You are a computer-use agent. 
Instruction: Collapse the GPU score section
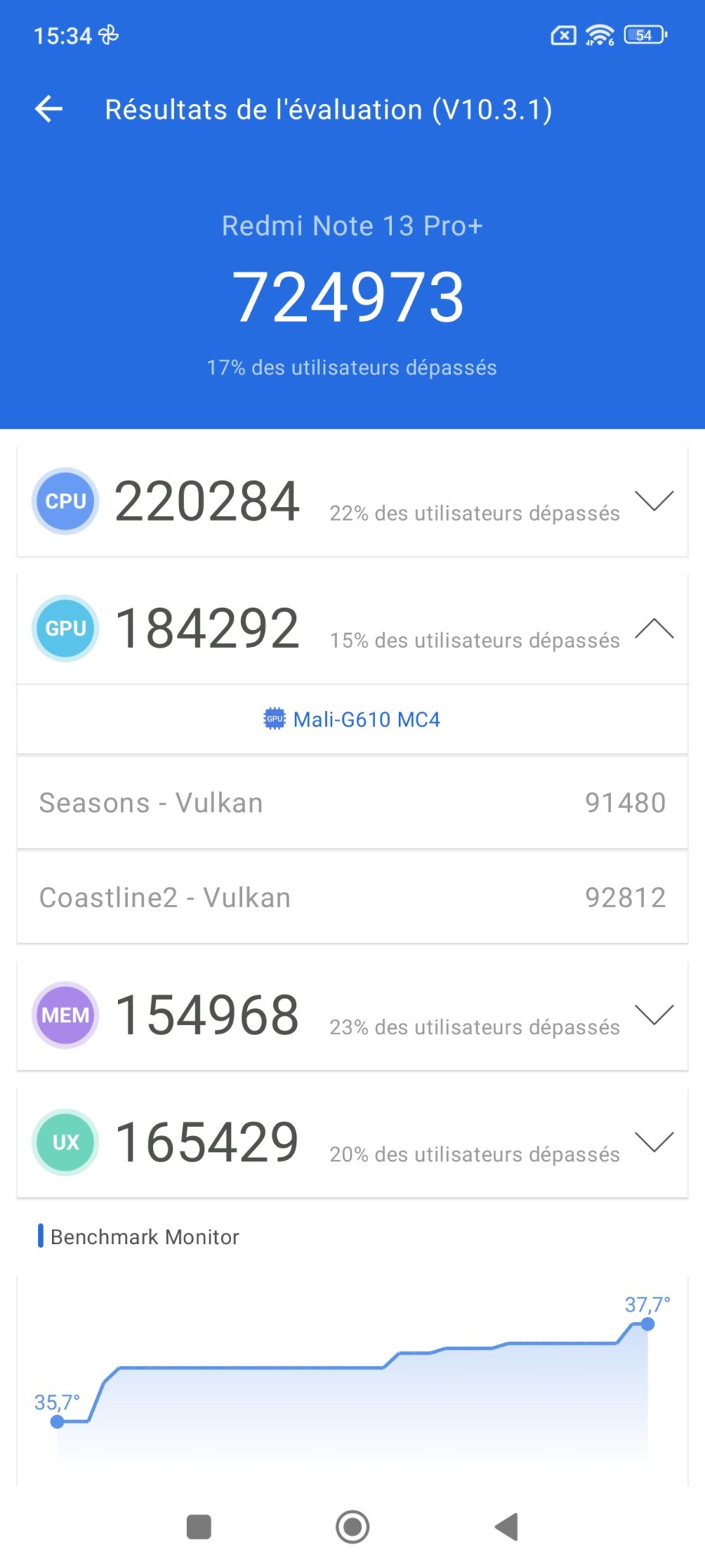(x=654, y=629)
